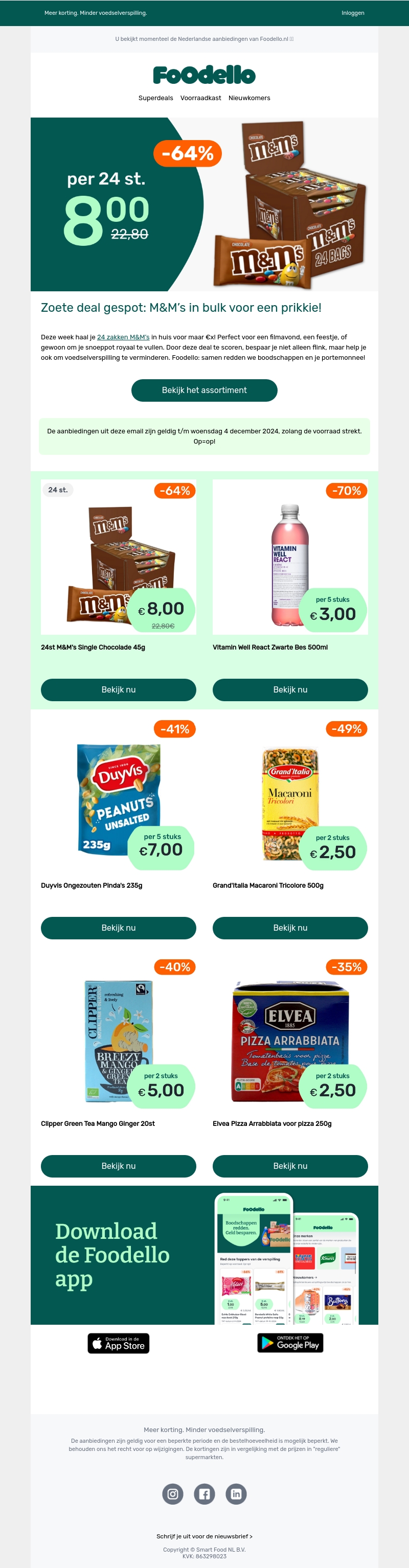This screenshot has width=409, height=1568.
Task: View the Duyvis Ongezouten Pinda's deal
Action: click(118, 928)
